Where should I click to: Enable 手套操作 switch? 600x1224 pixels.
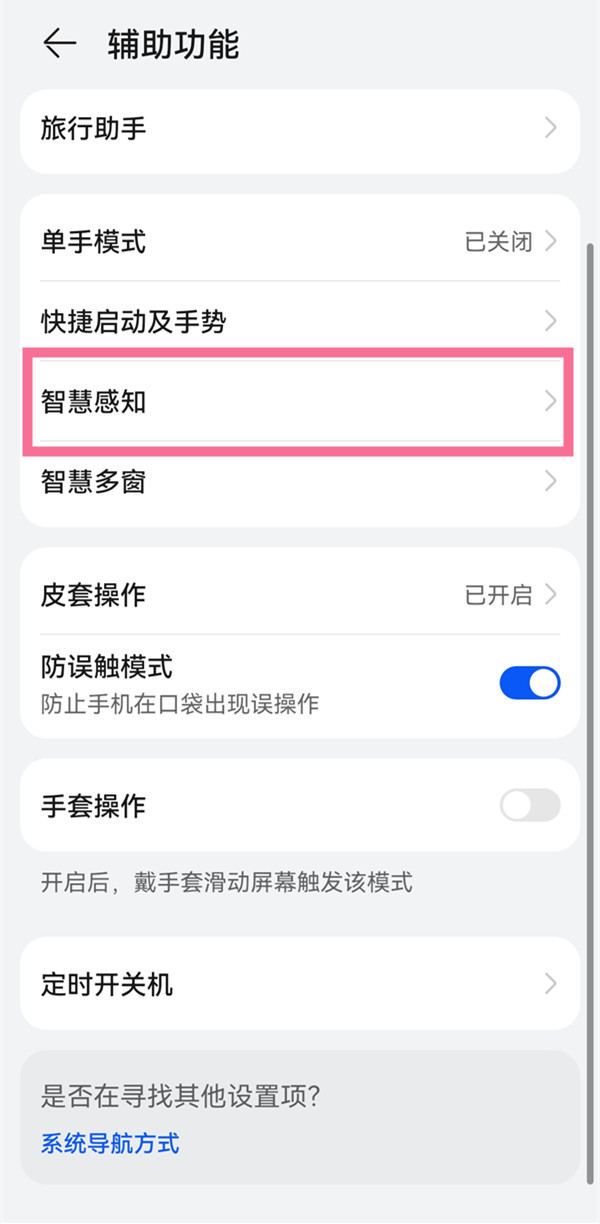(x=529, y=805)
